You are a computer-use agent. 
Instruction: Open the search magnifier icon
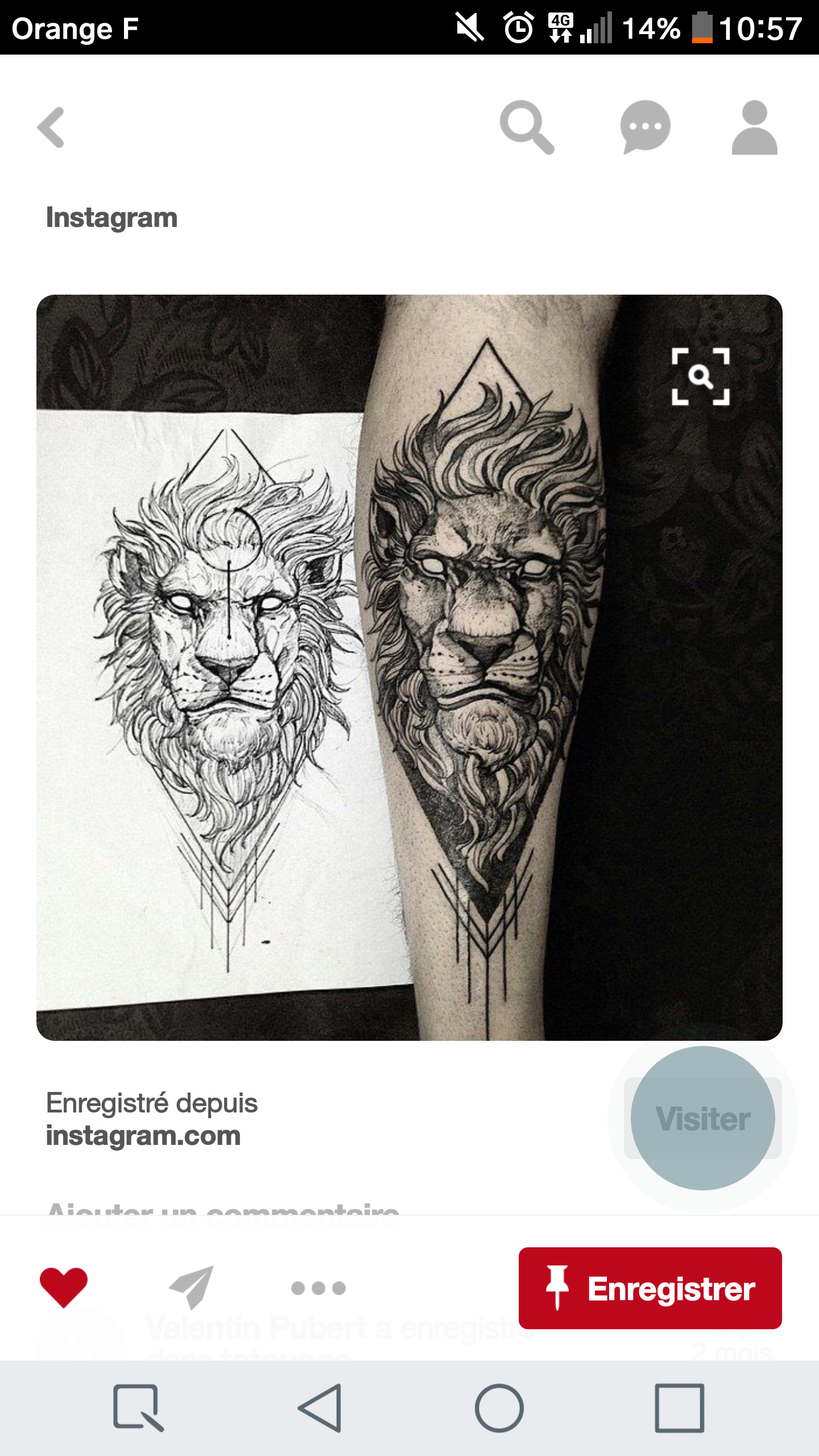(x=527, y=127)
